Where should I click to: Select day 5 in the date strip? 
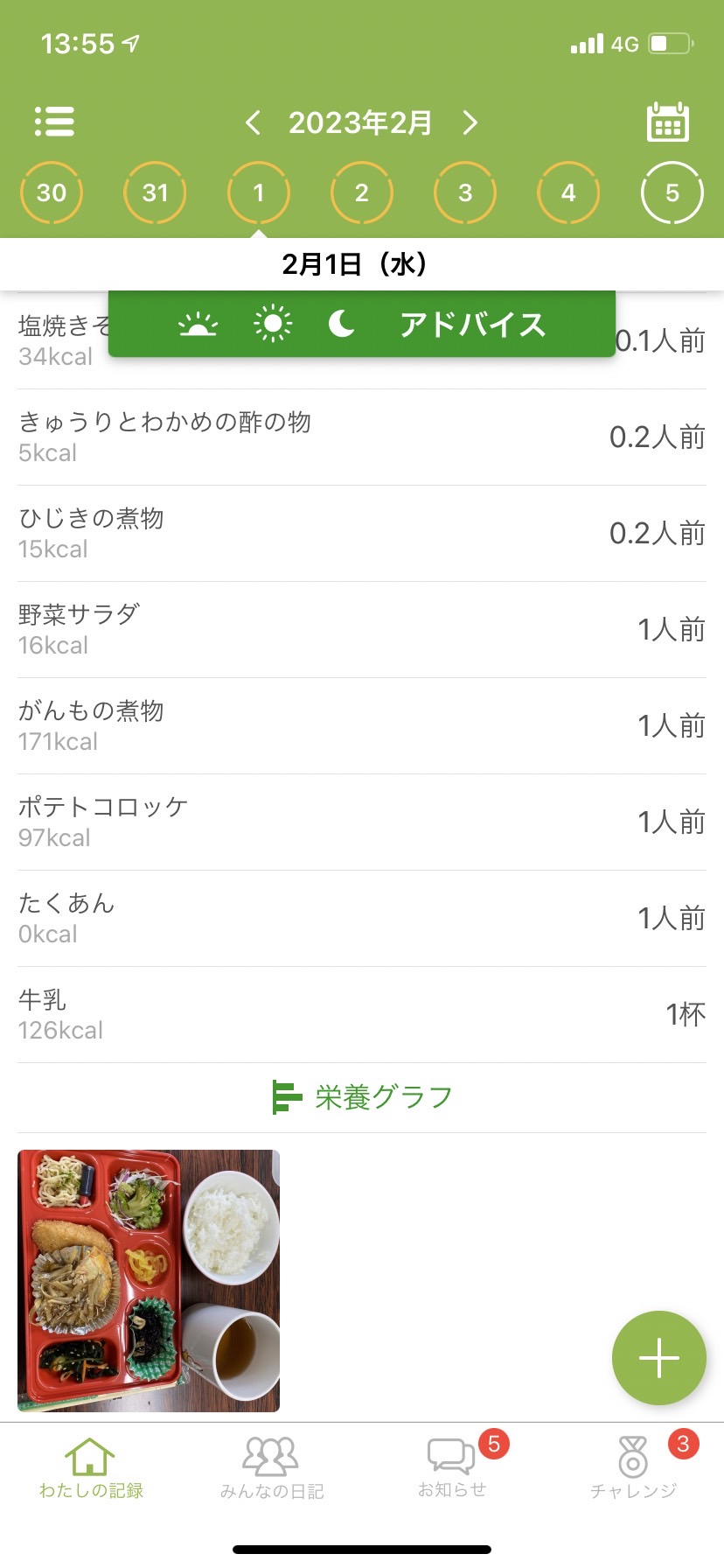(672, 192)
